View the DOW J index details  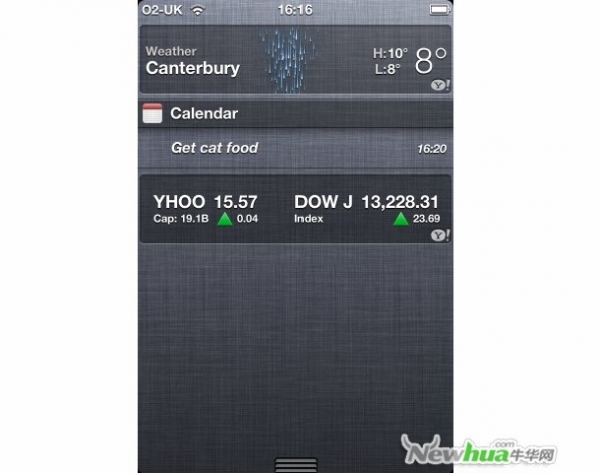[x=367, y=208]
